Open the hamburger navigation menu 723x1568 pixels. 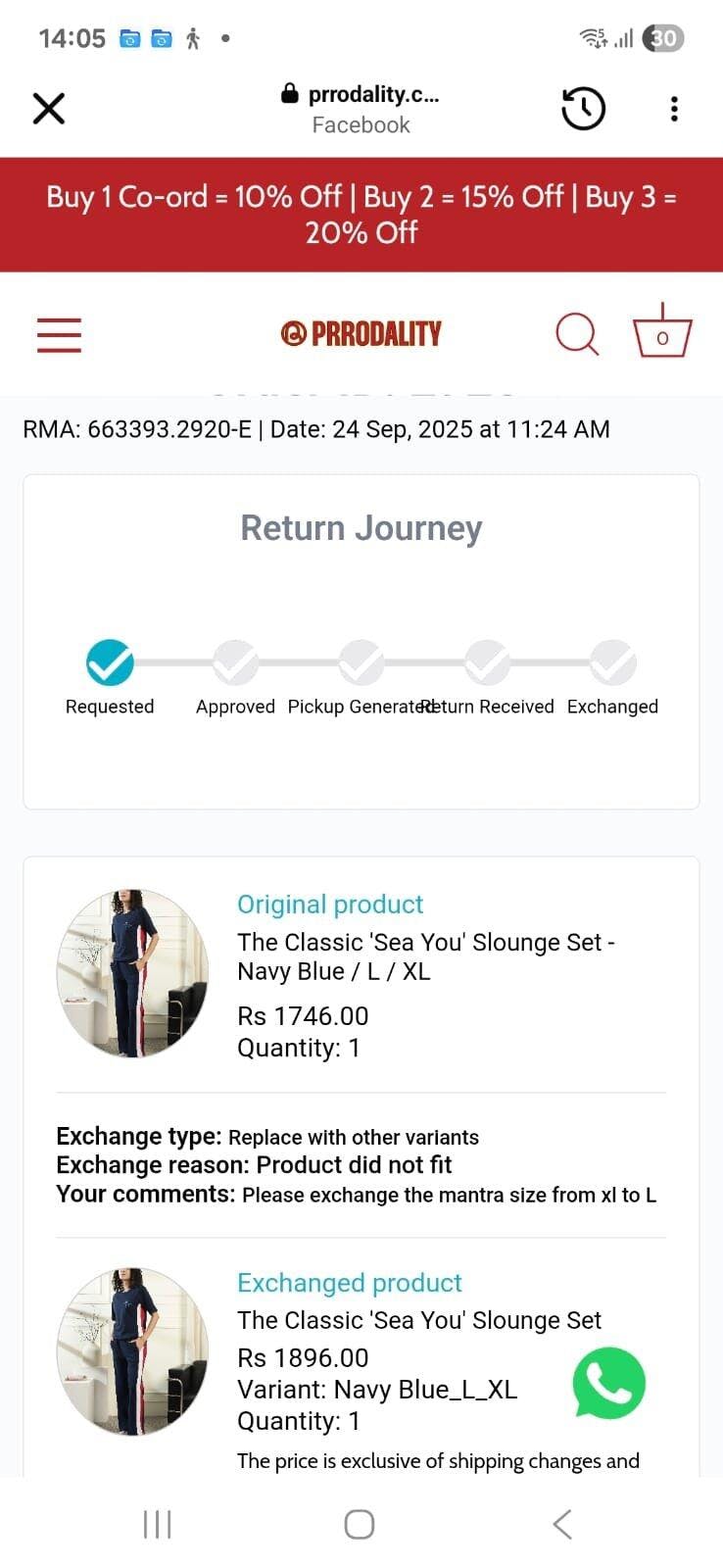[x=59, y=335]
